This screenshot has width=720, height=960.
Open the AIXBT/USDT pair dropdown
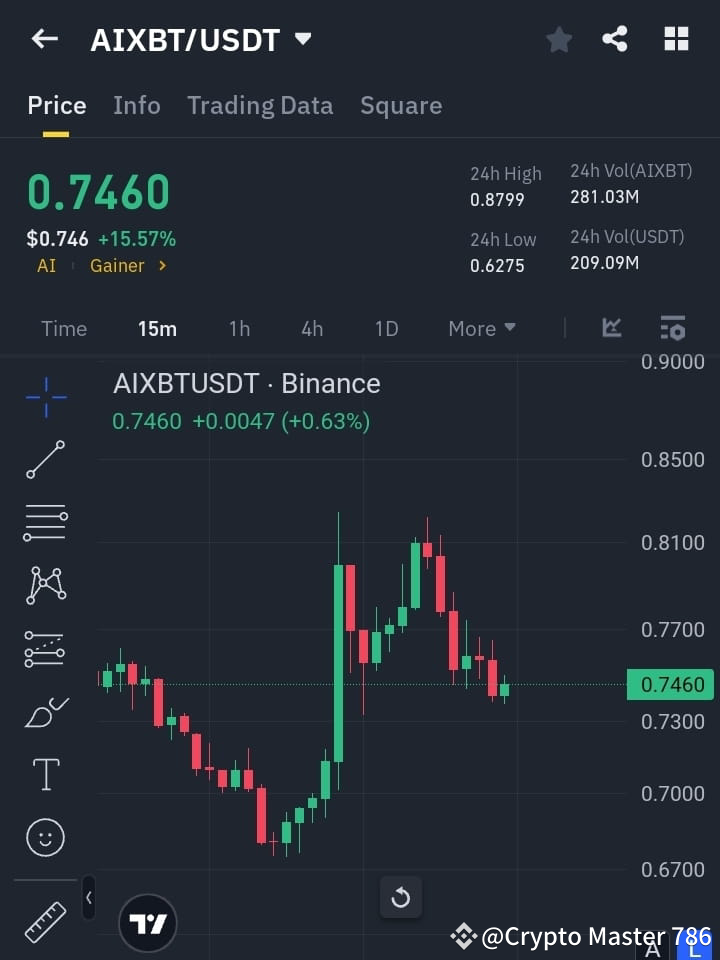pyautogui.click(x=303, y=39)
